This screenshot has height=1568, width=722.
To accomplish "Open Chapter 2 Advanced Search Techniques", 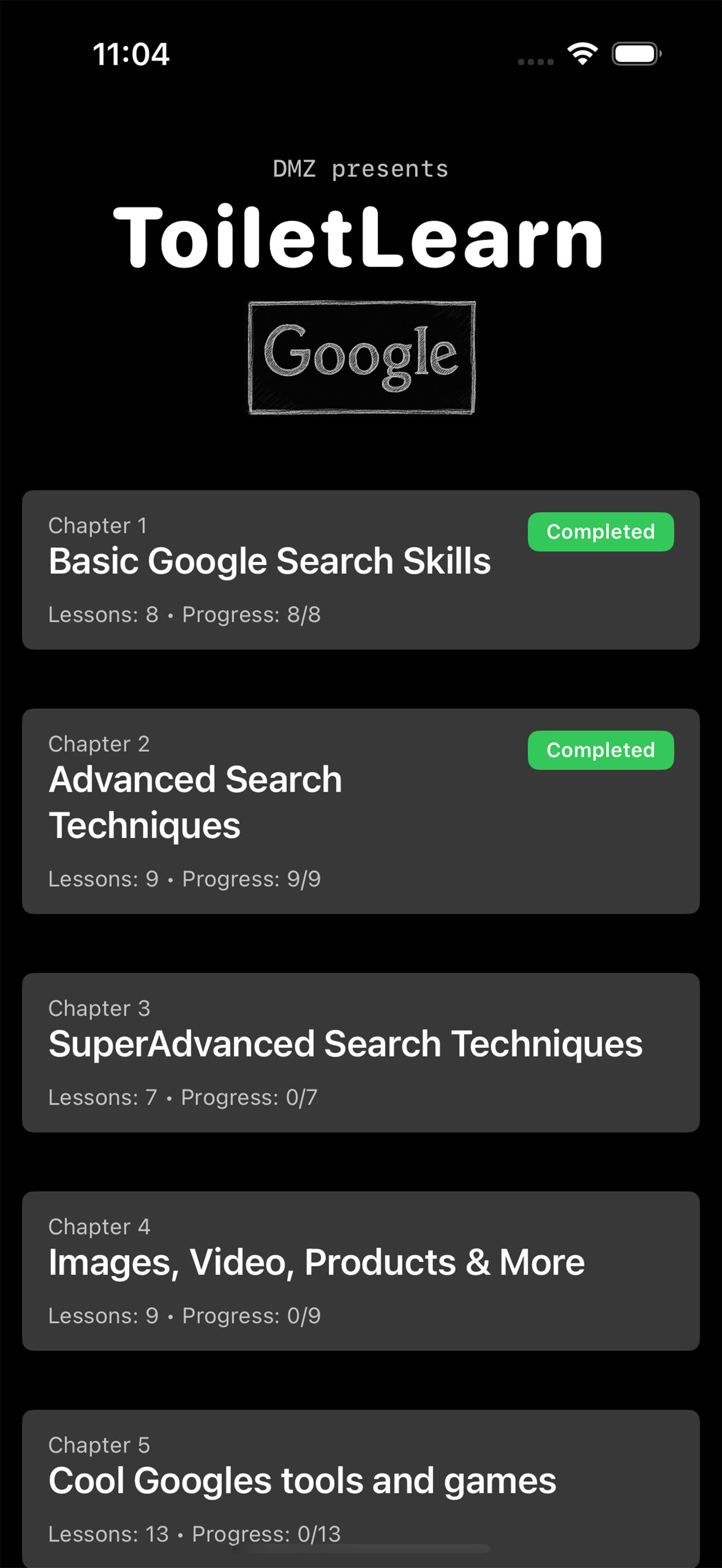I will click(x=360, y=810).
